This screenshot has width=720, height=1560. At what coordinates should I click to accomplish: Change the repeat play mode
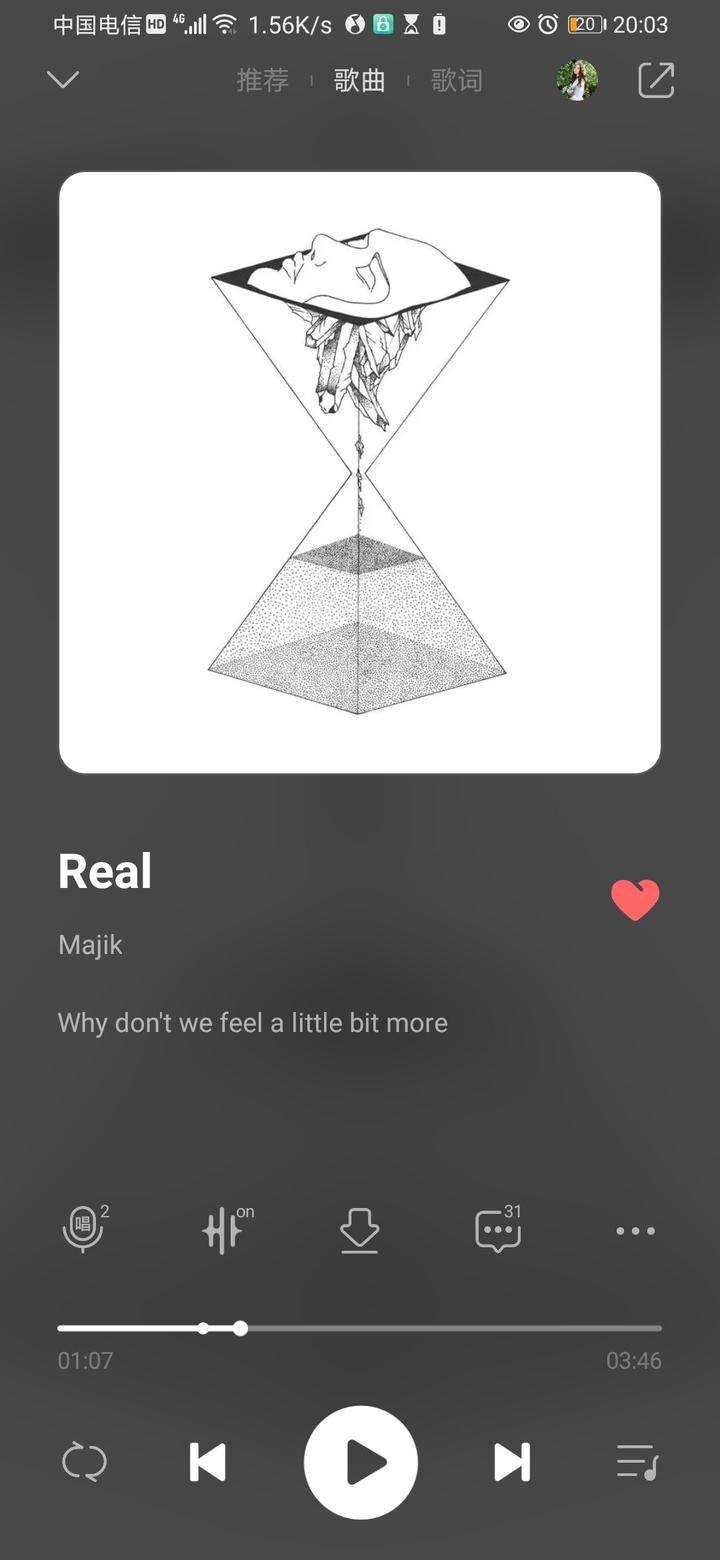pyautogui.click(x=84, y=1462)
